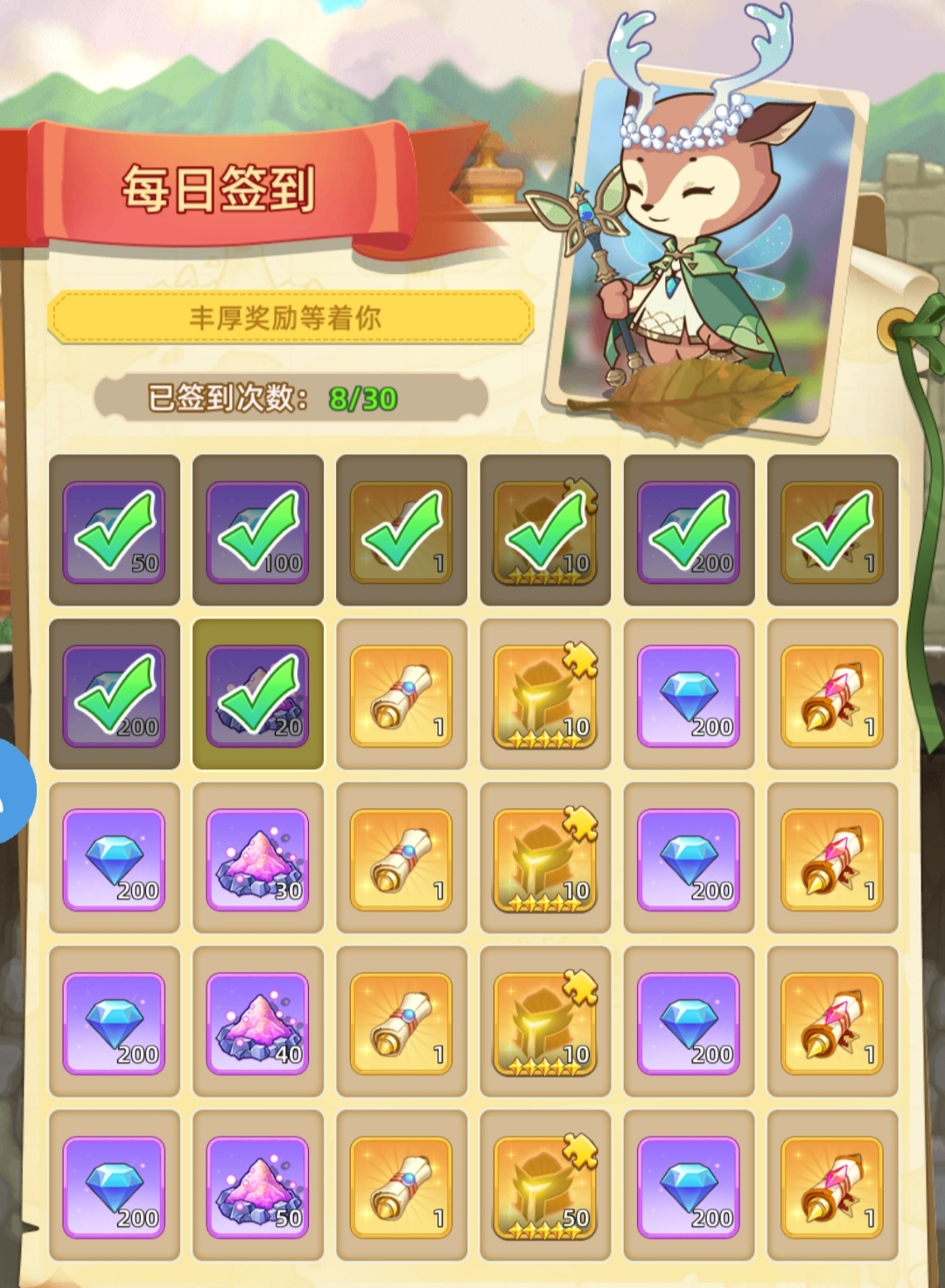945x1288 pixels.
Task: Open the claimed 50 diamonds reward tile
Action: click(x=114, y=530)
